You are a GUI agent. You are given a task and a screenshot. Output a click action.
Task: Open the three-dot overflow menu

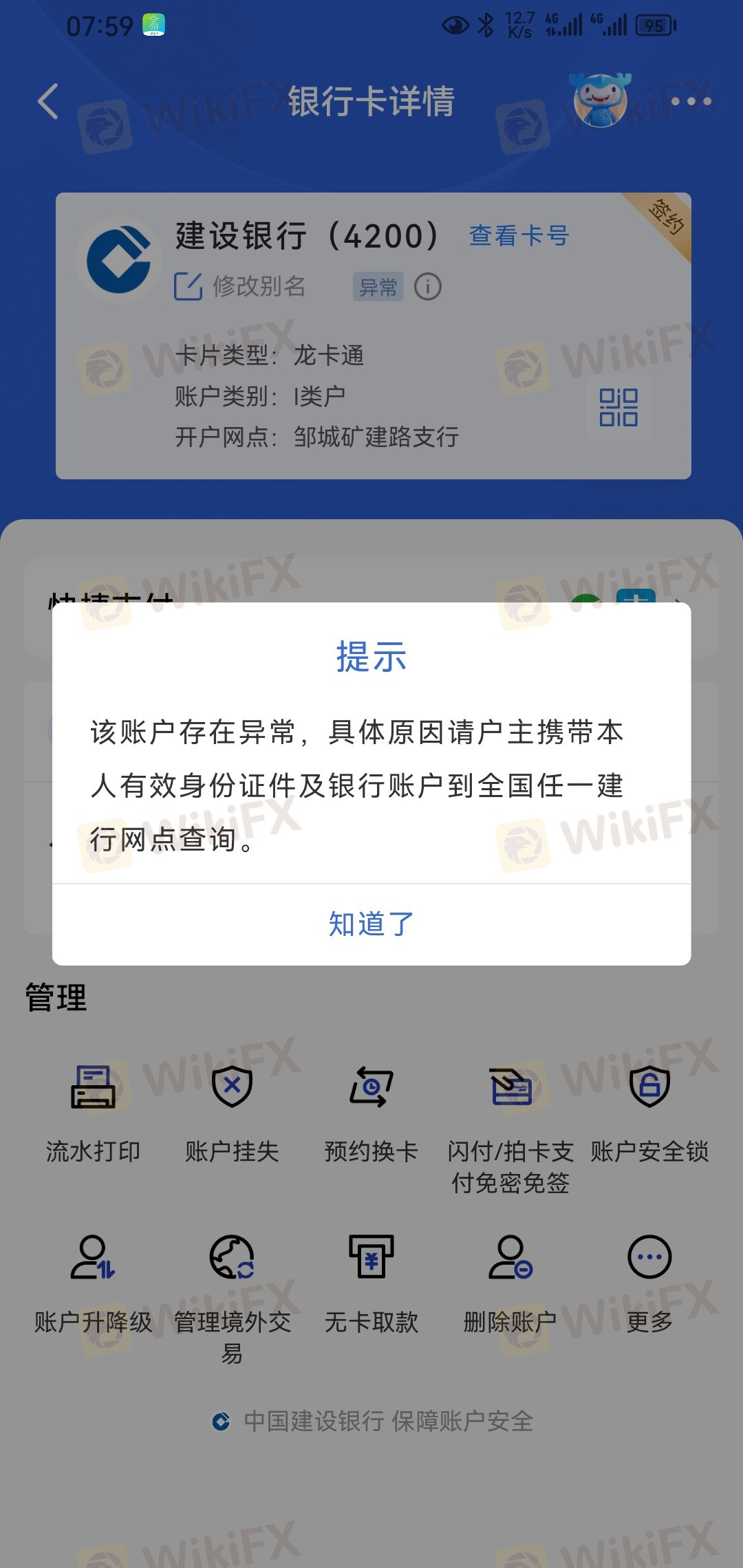point(691,102)
